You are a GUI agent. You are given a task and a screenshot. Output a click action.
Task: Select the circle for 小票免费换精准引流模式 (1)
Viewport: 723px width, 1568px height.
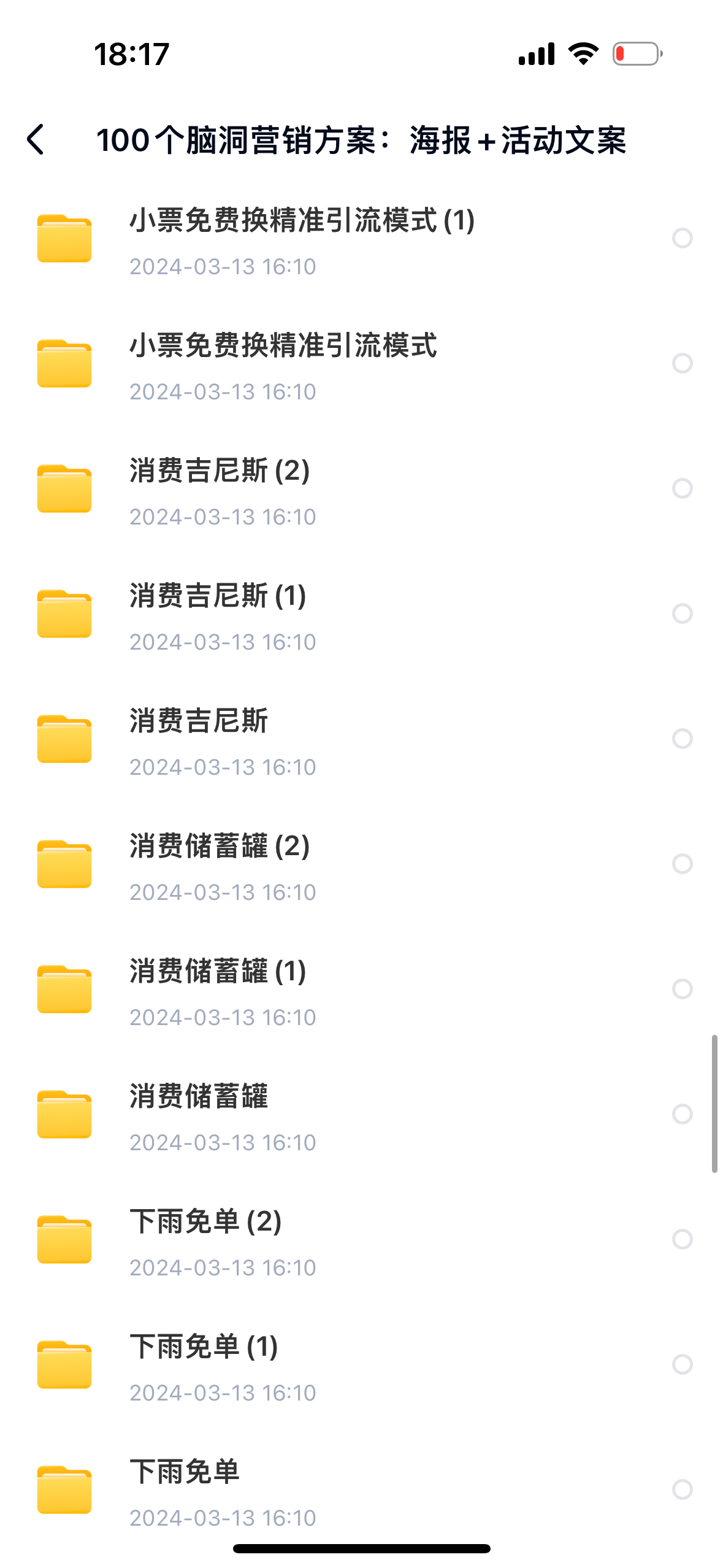[682, 238]
